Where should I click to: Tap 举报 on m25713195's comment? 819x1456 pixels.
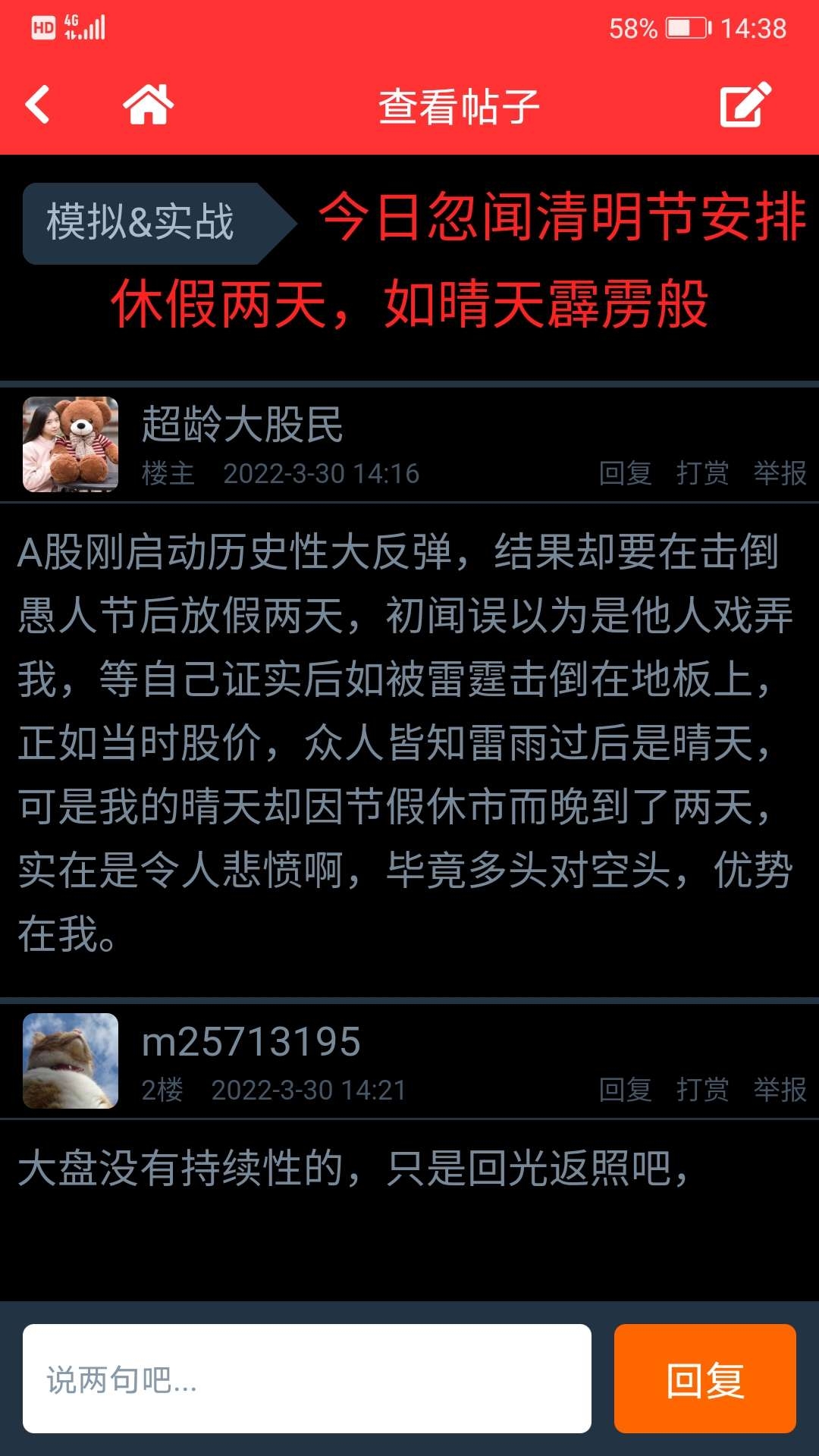pos(780,1090)
